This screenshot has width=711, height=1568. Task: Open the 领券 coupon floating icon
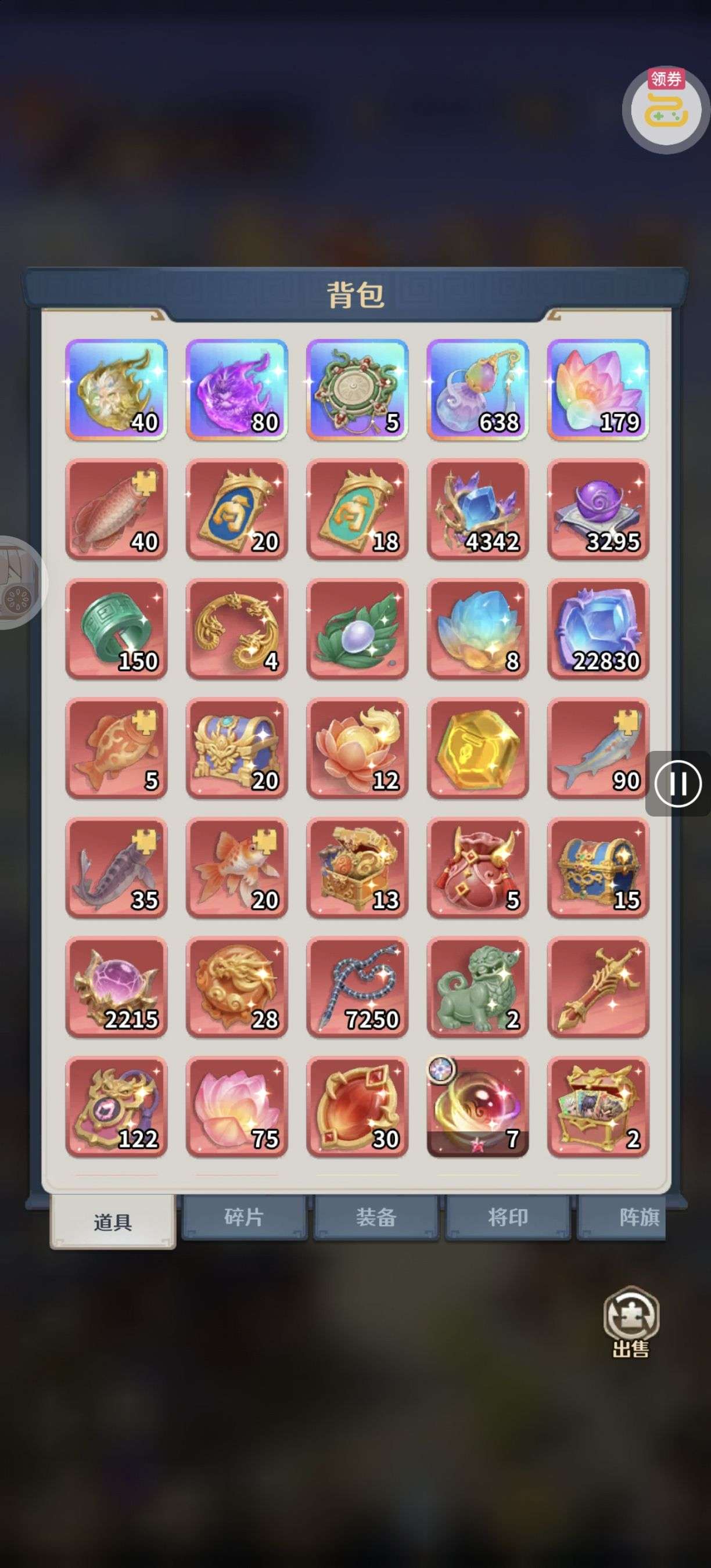coord(666,109)
